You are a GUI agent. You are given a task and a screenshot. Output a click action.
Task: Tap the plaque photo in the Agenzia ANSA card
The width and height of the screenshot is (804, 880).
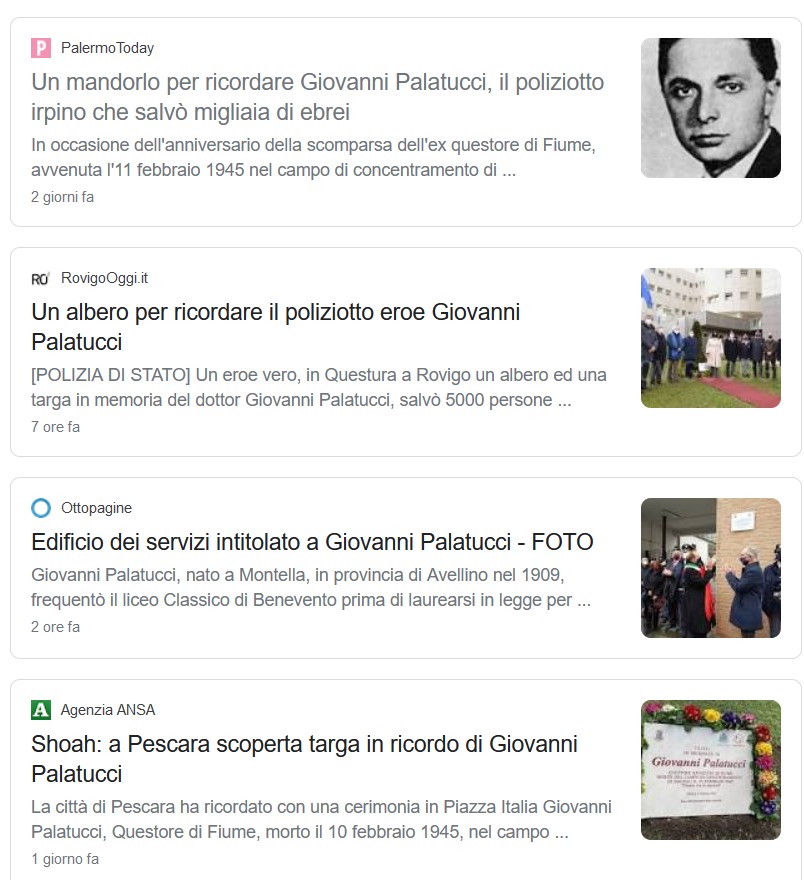710,770
